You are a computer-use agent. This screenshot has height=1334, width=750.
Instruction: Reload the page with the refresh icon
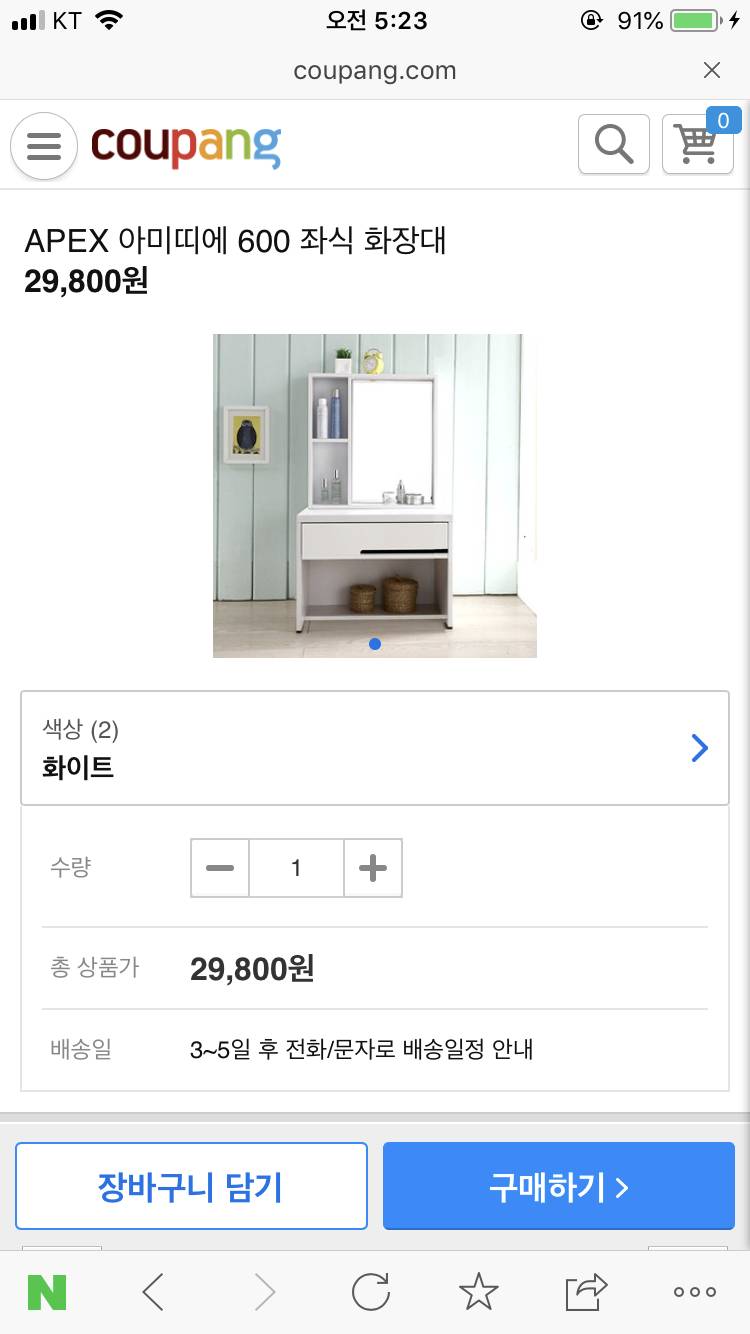[369, 1292]
